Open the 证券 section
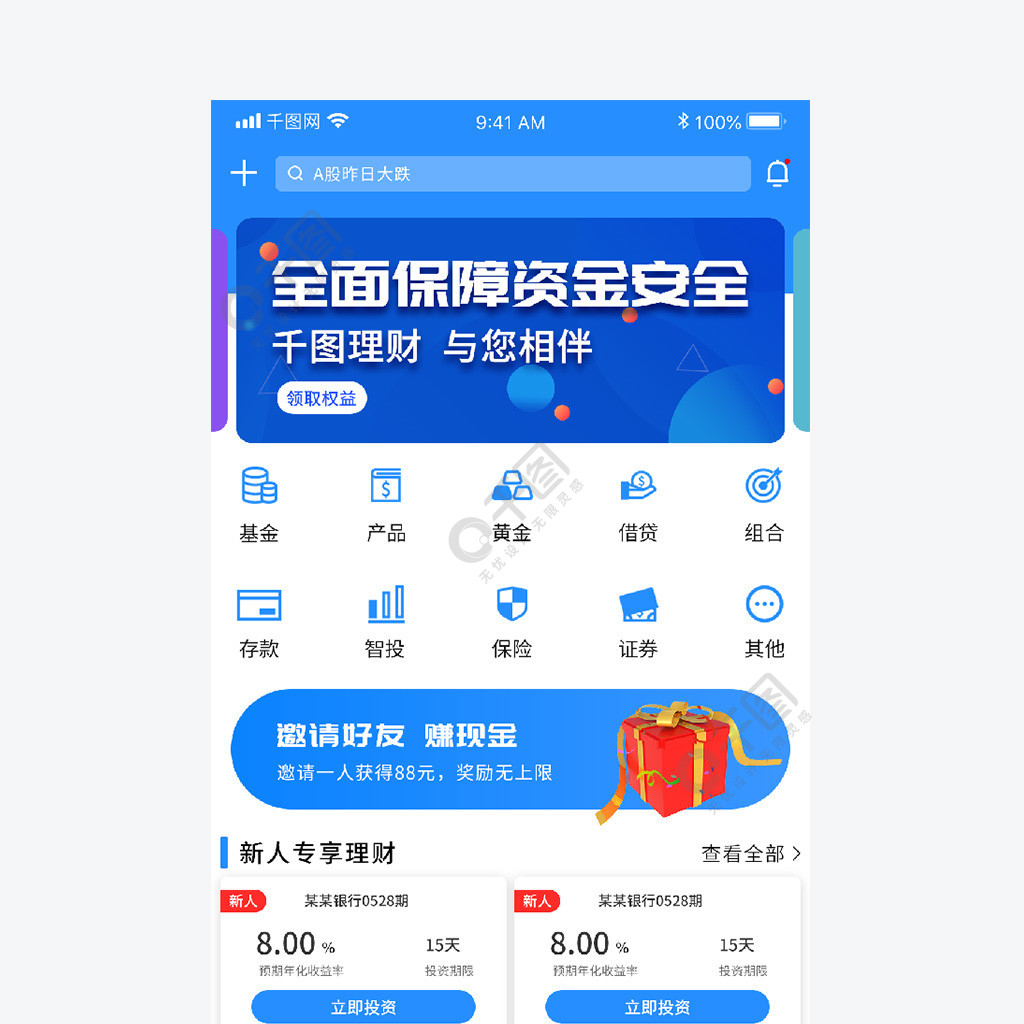Image resolution: width=1024 pixels, height=1024 pixels. 638,621
